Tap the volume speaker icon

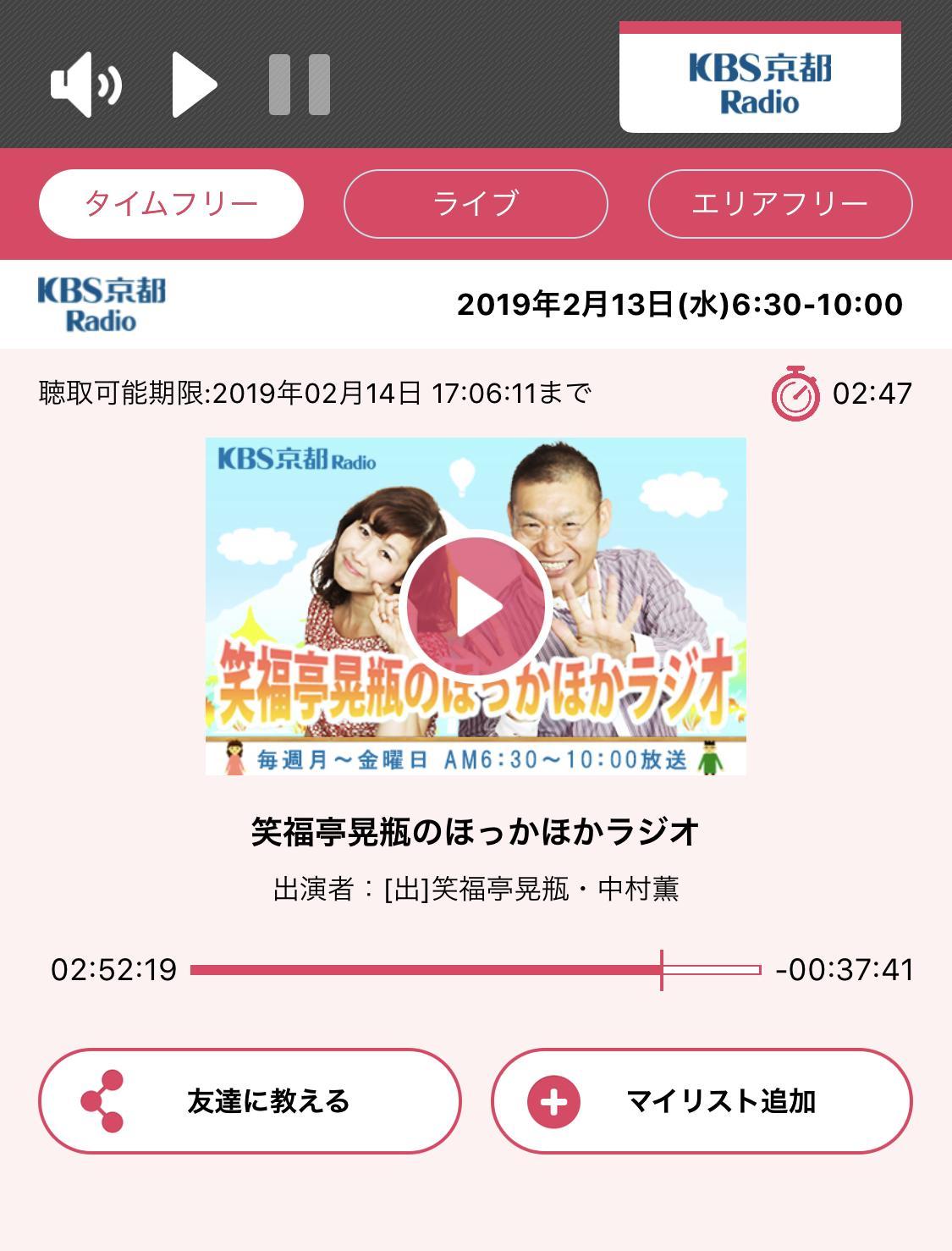pyautogui.click(x=85, y=85)
